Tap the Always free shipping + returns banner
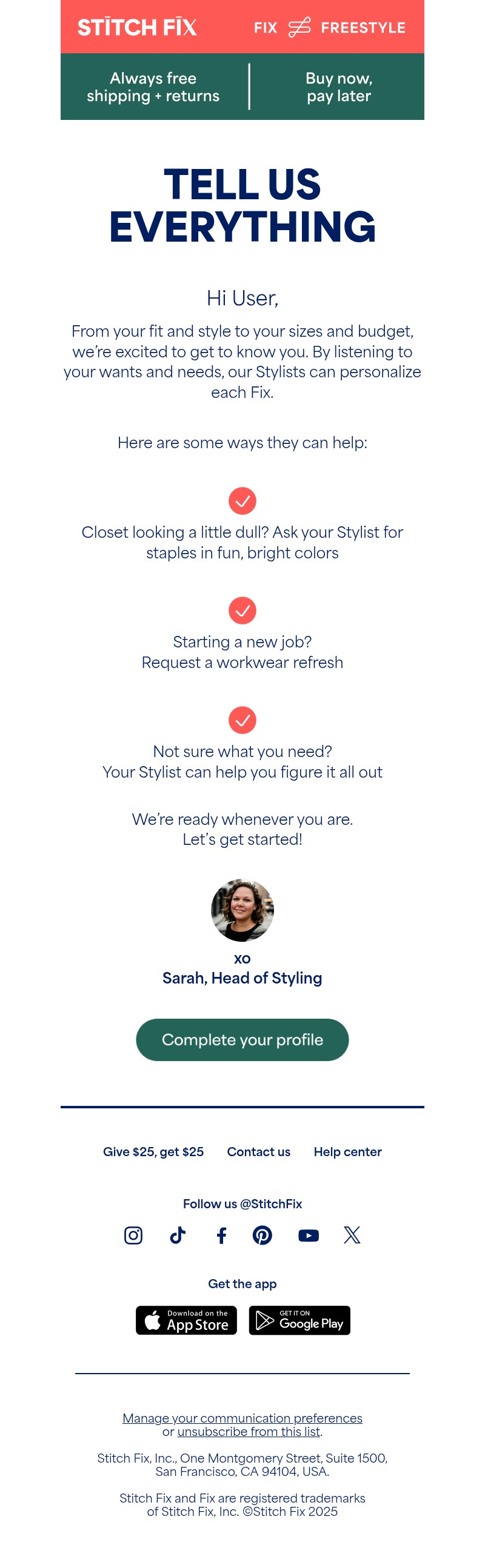The image size is (485, 1568). 153,87
